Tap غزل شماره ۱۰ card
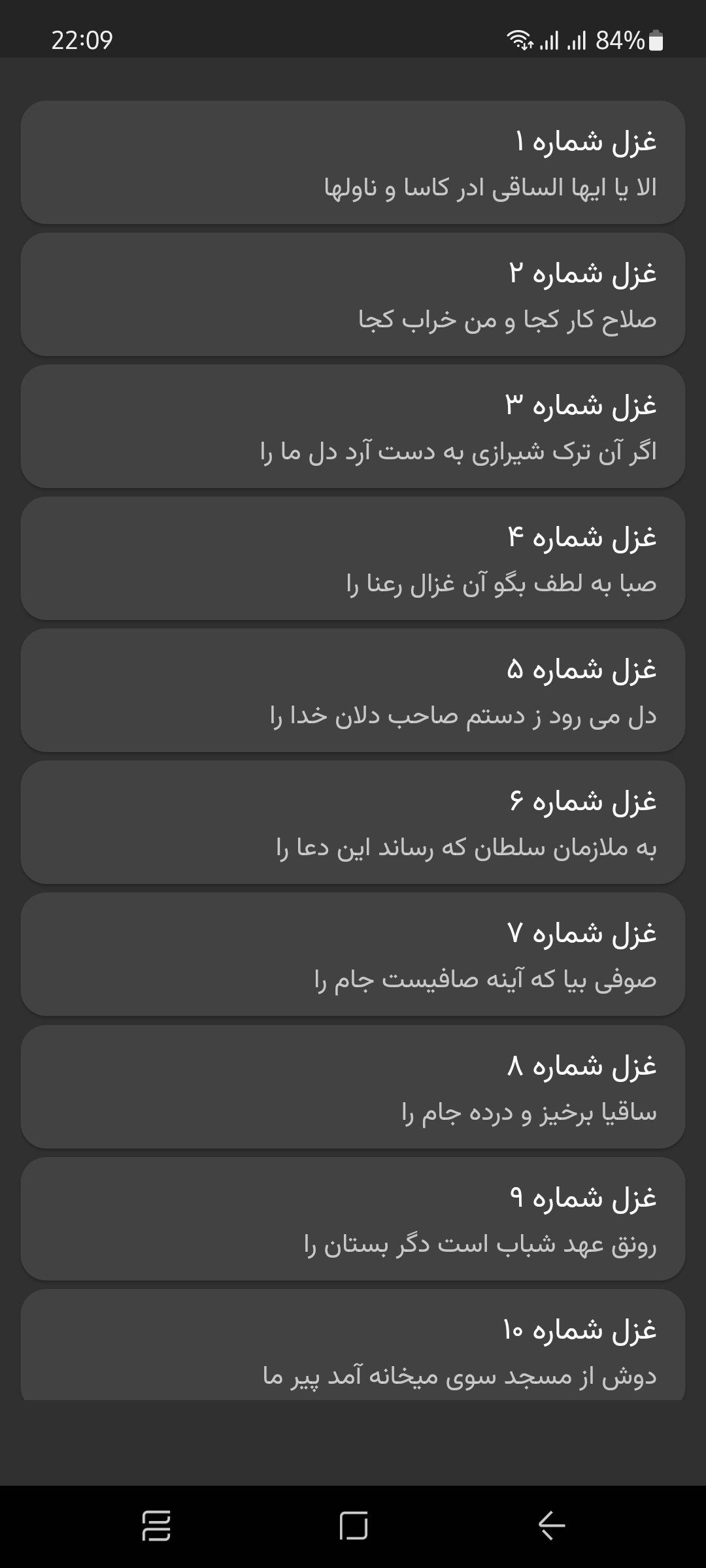706x1568 pixels. pos(353,1346)
